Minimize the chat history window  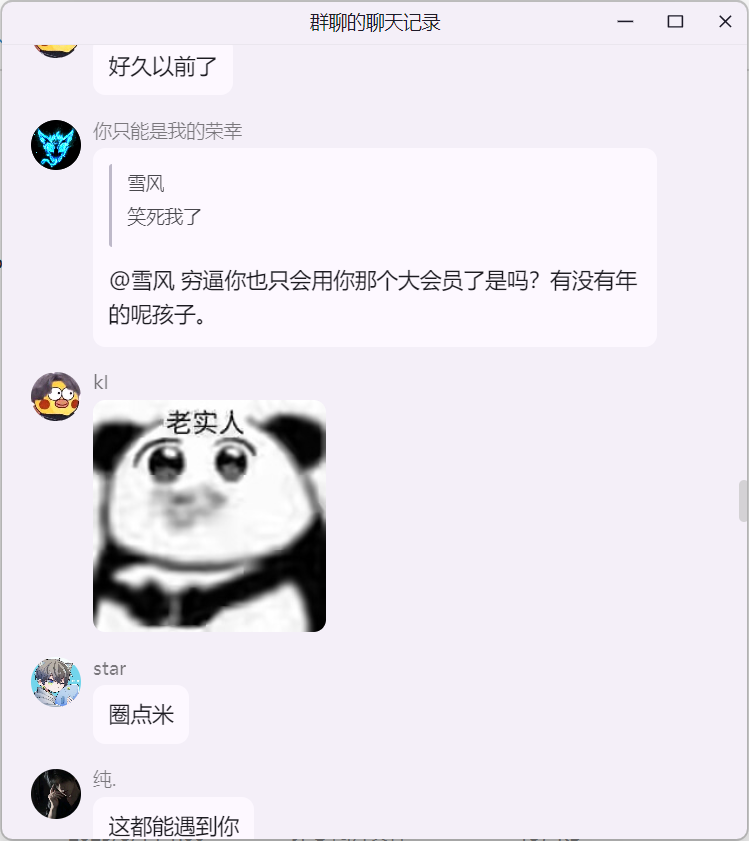626,22
